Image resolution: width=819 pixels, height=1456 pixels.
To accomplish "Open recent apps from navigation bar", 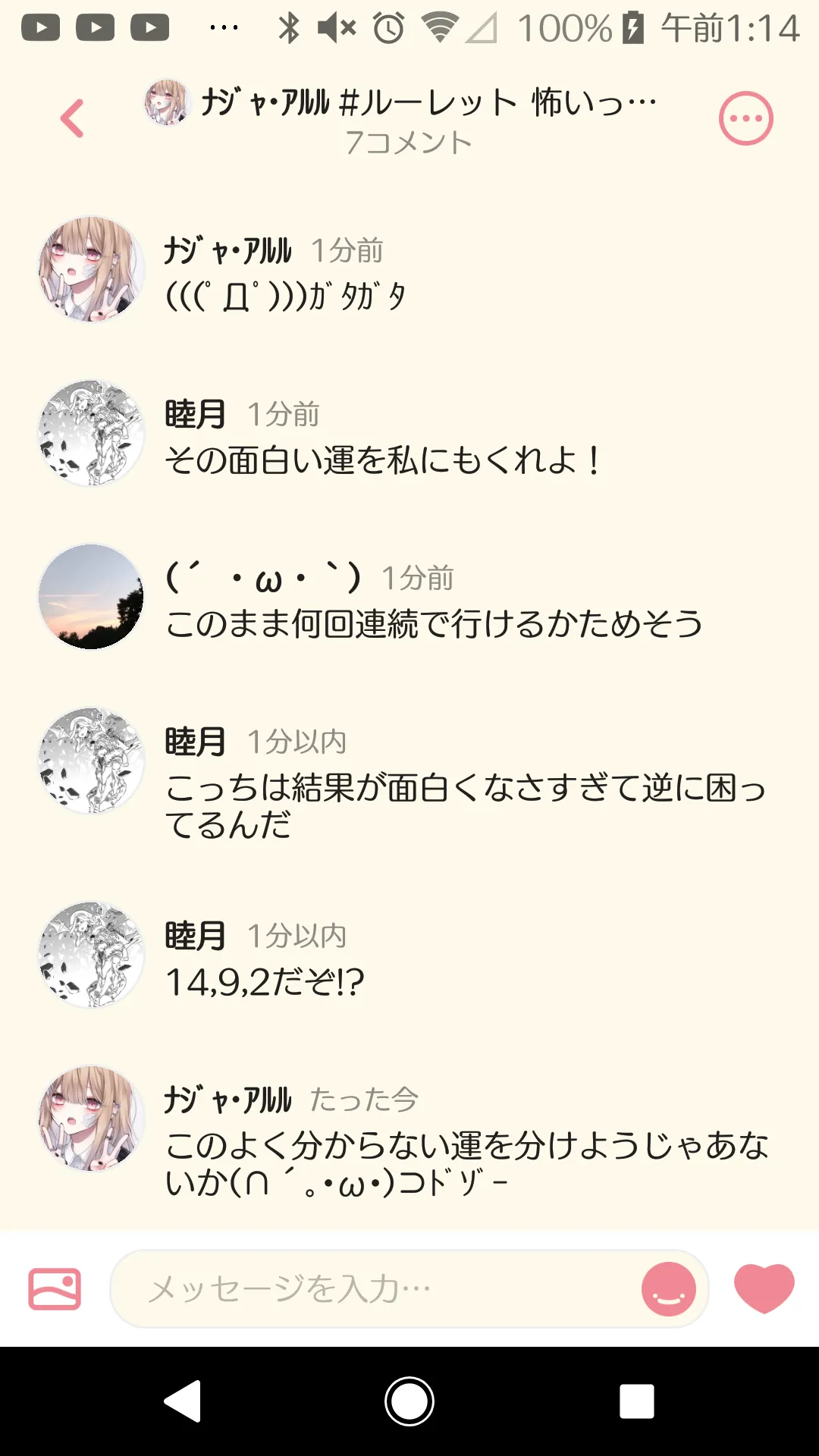I will [x=636, y=1401].
